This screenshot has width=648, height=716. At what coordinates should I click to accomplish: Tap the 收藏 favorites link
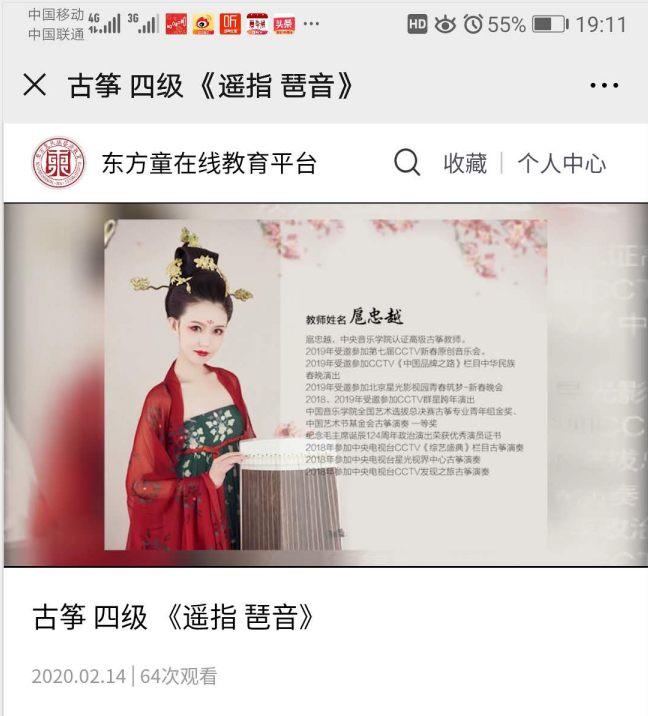pyautogui.click(x=465, y=163)
